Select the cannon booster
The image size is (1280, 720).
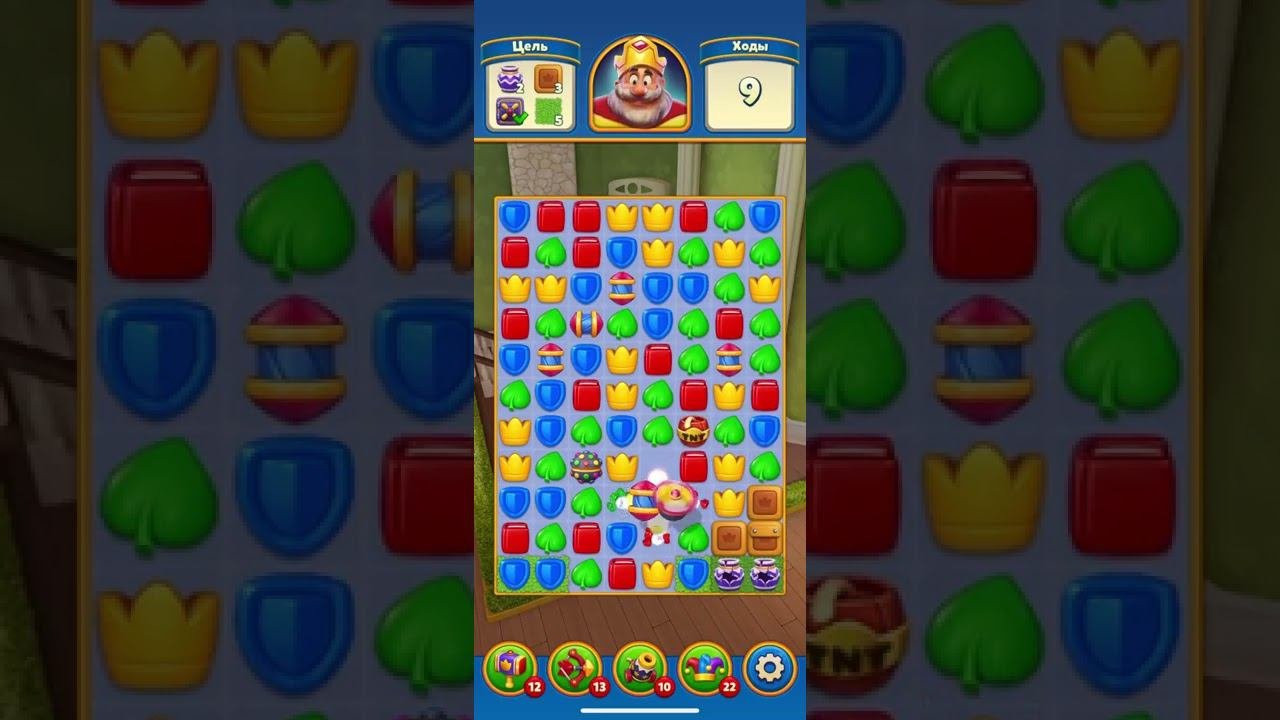pyautogui.click(x=639, y=667)
